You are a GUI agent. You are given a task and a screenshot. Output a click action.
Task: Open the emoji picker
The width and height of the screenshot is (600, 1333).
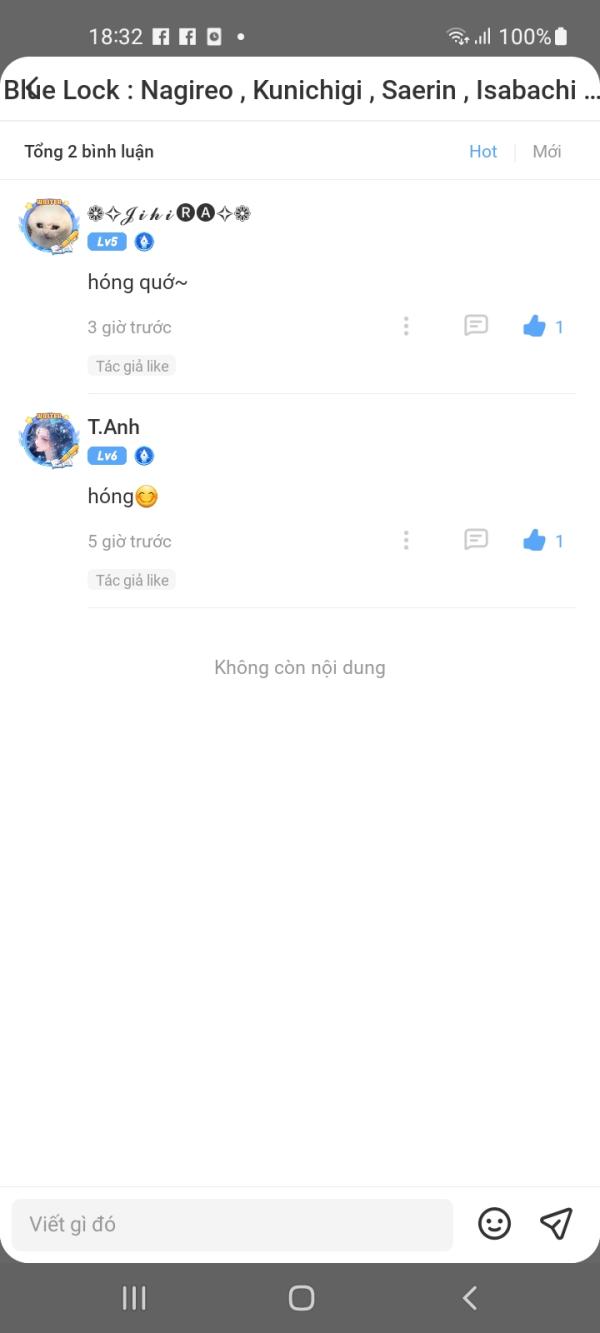(x=494, y=1223)
